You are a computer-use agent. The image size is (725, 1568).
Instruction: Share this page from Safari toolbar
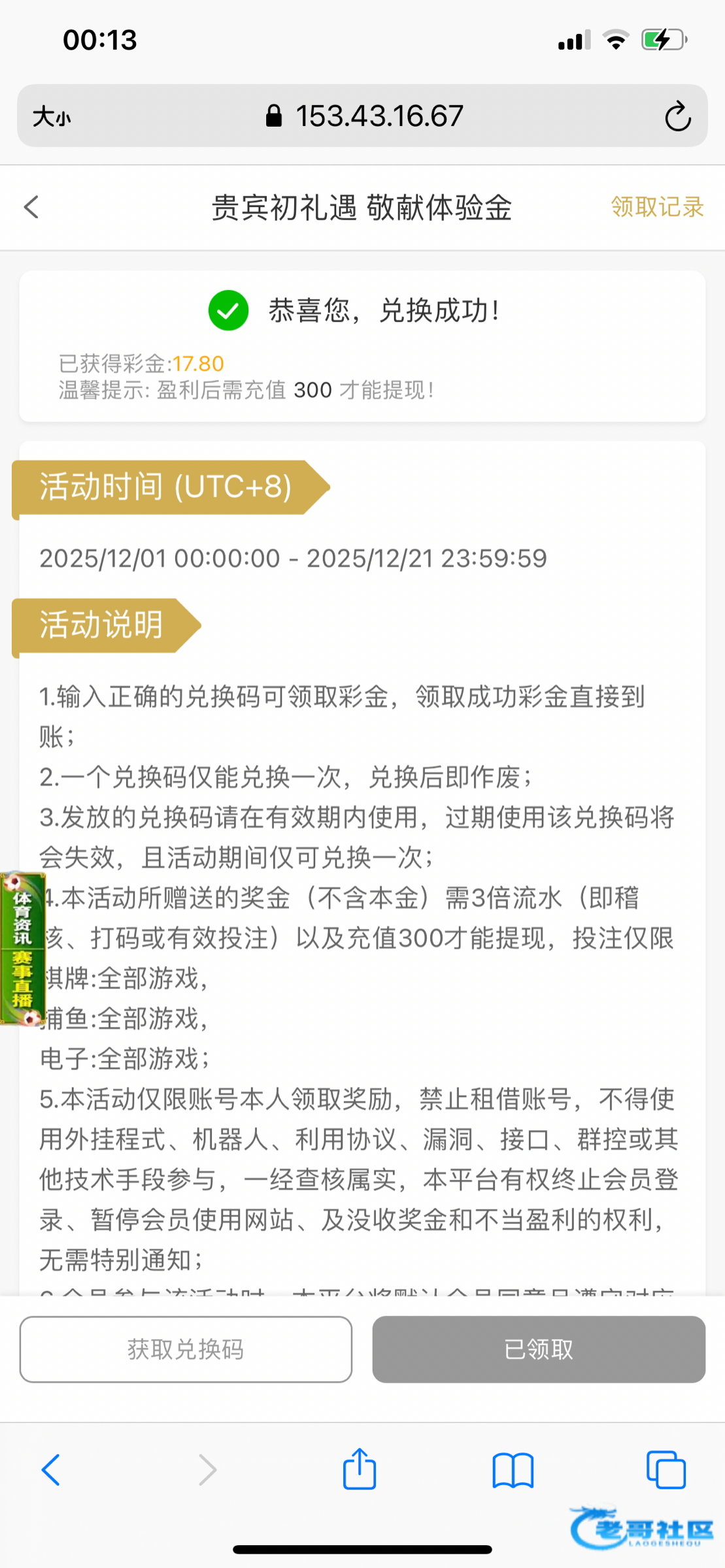coord(360,1470)
